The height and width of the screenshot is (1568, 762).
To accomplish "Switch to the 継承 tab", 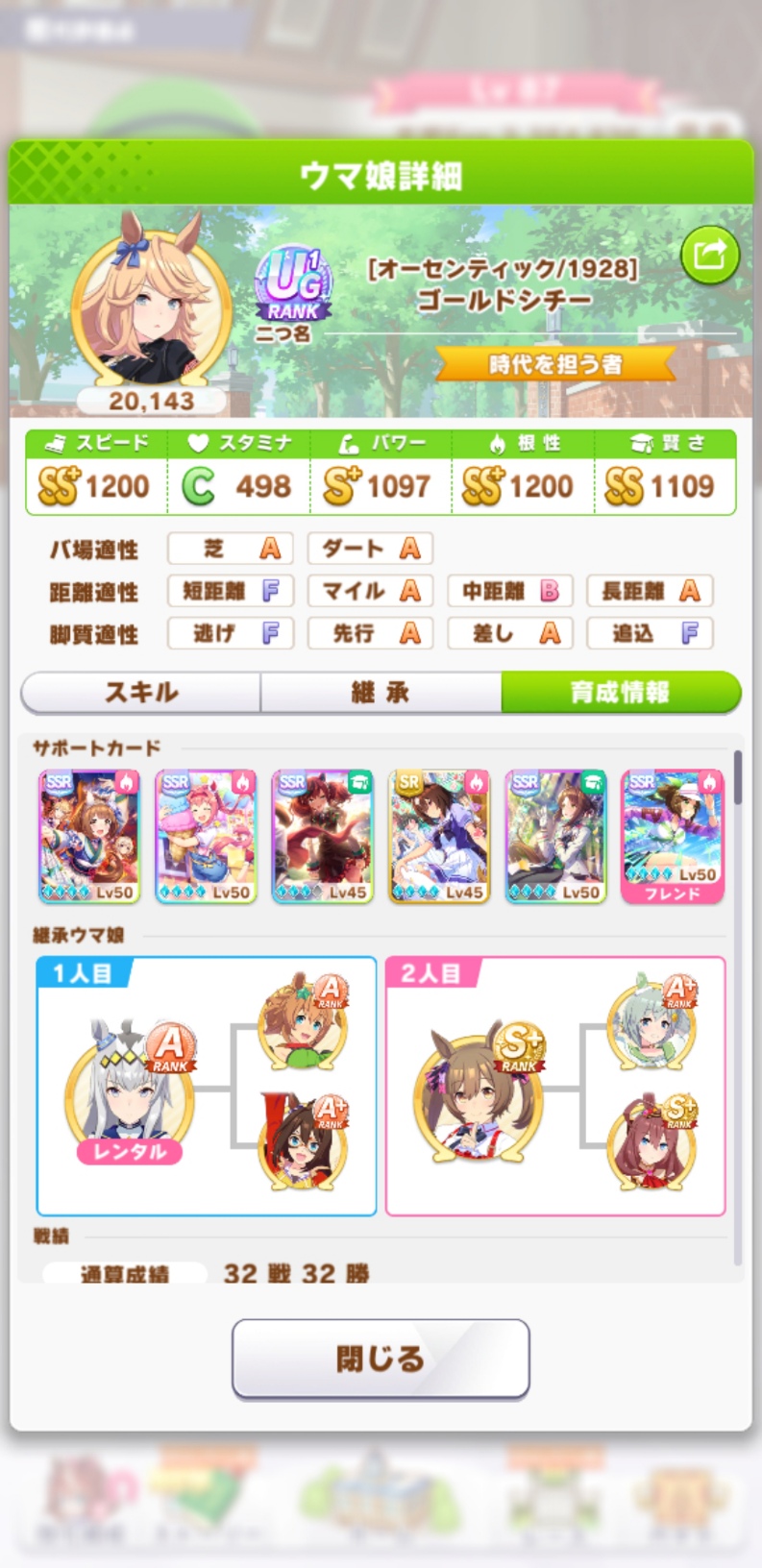I will click(x=381, y=692).
